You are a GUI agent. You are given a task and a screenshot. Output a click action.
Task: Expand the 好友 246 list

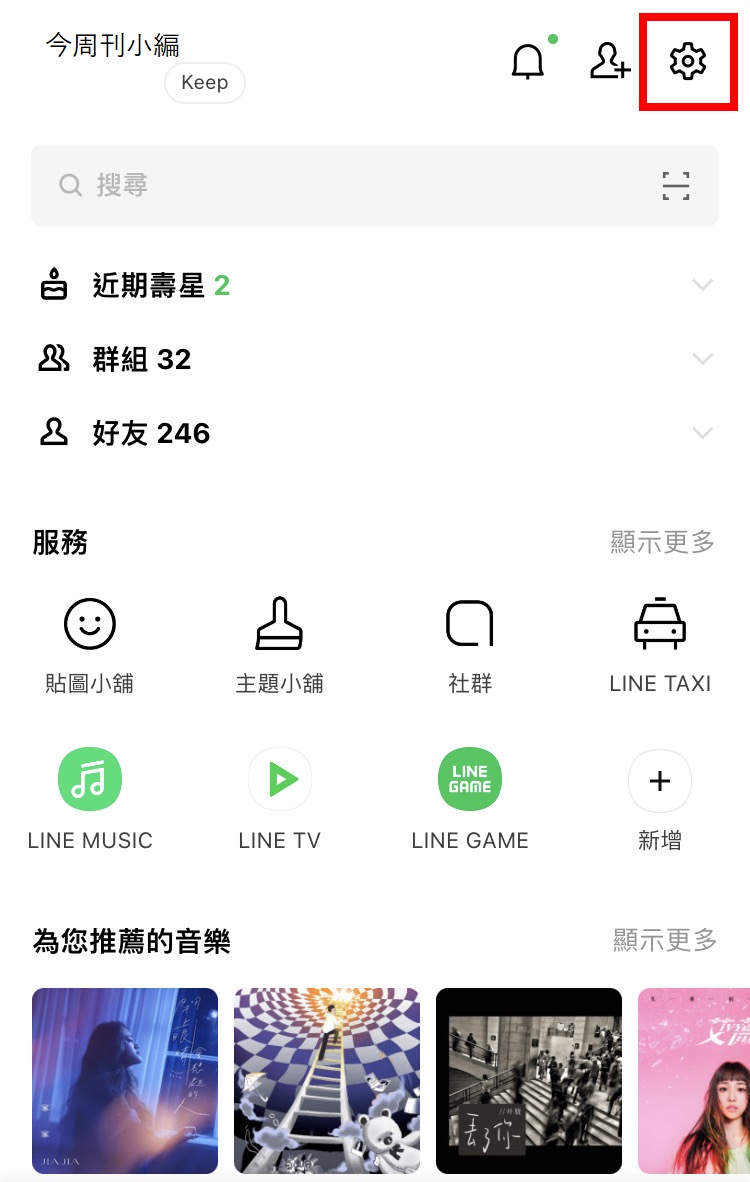(703, 433)
